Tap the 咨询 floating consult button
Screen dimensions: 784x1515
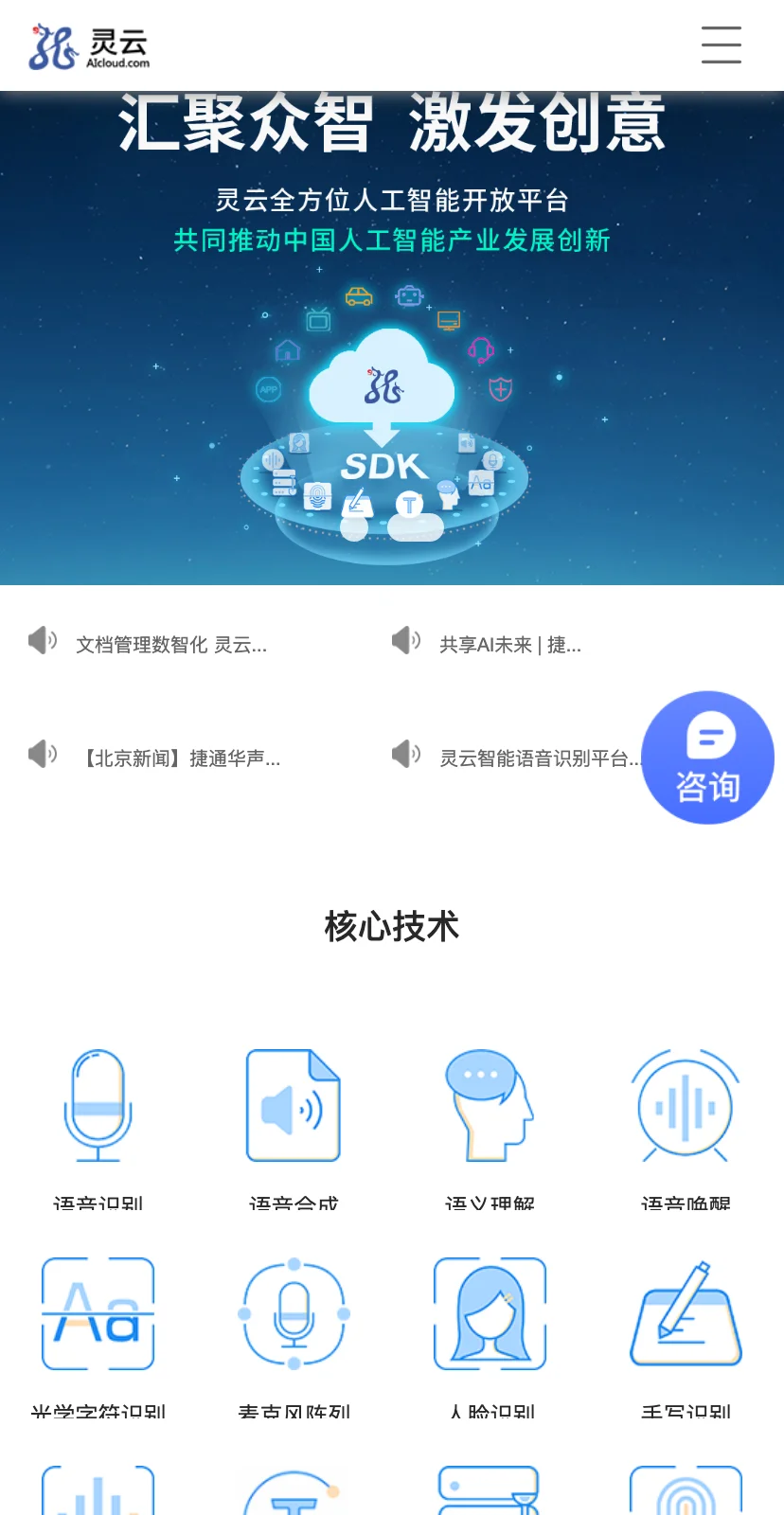(x=708, y=757)
